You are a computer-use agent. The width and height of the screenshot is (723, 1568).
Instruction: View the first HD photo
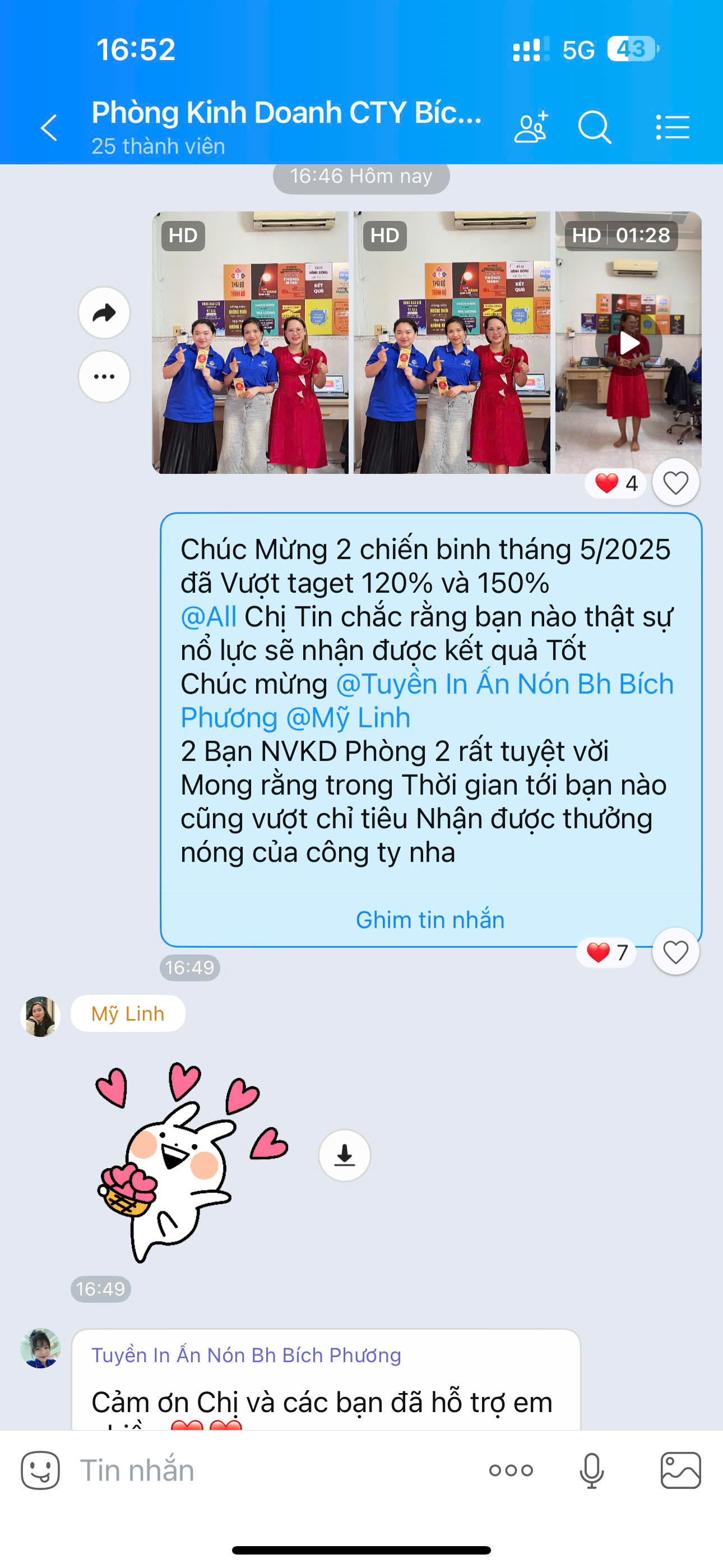click(x=250, y=343)
